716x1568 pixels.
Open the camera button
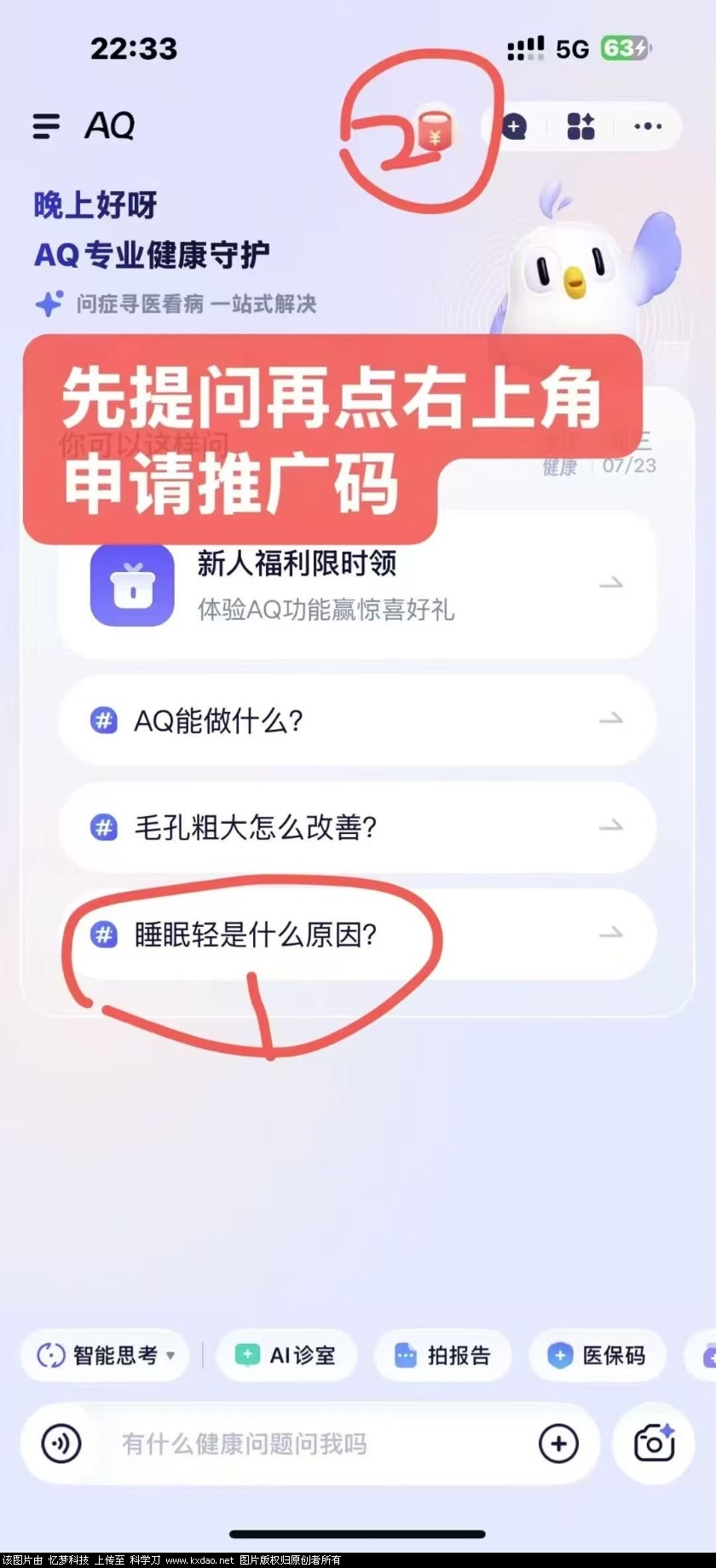[654, 1444]
